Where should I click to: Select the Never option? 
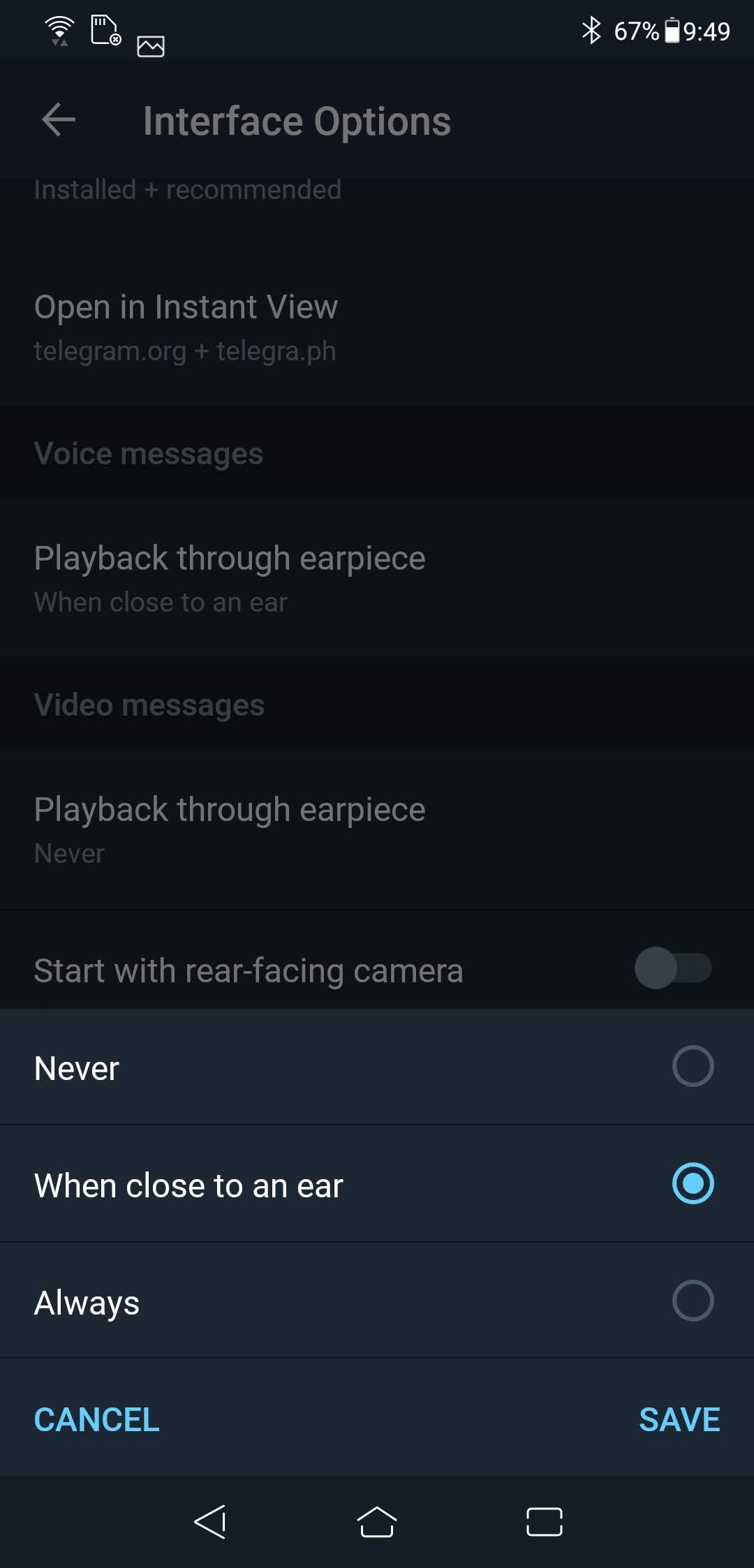coord(377,1067)
